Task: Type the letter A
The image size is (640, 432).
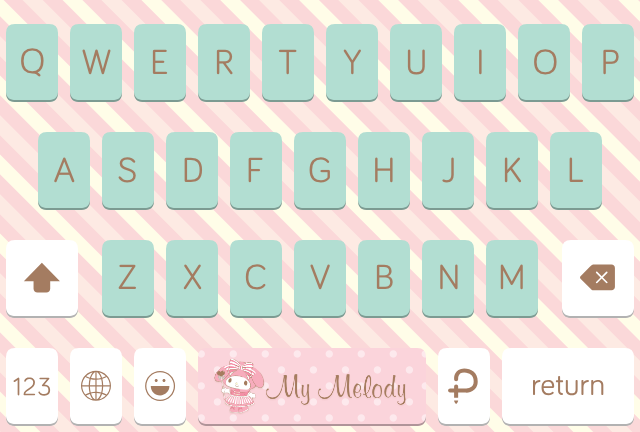Action: (64, 170)
